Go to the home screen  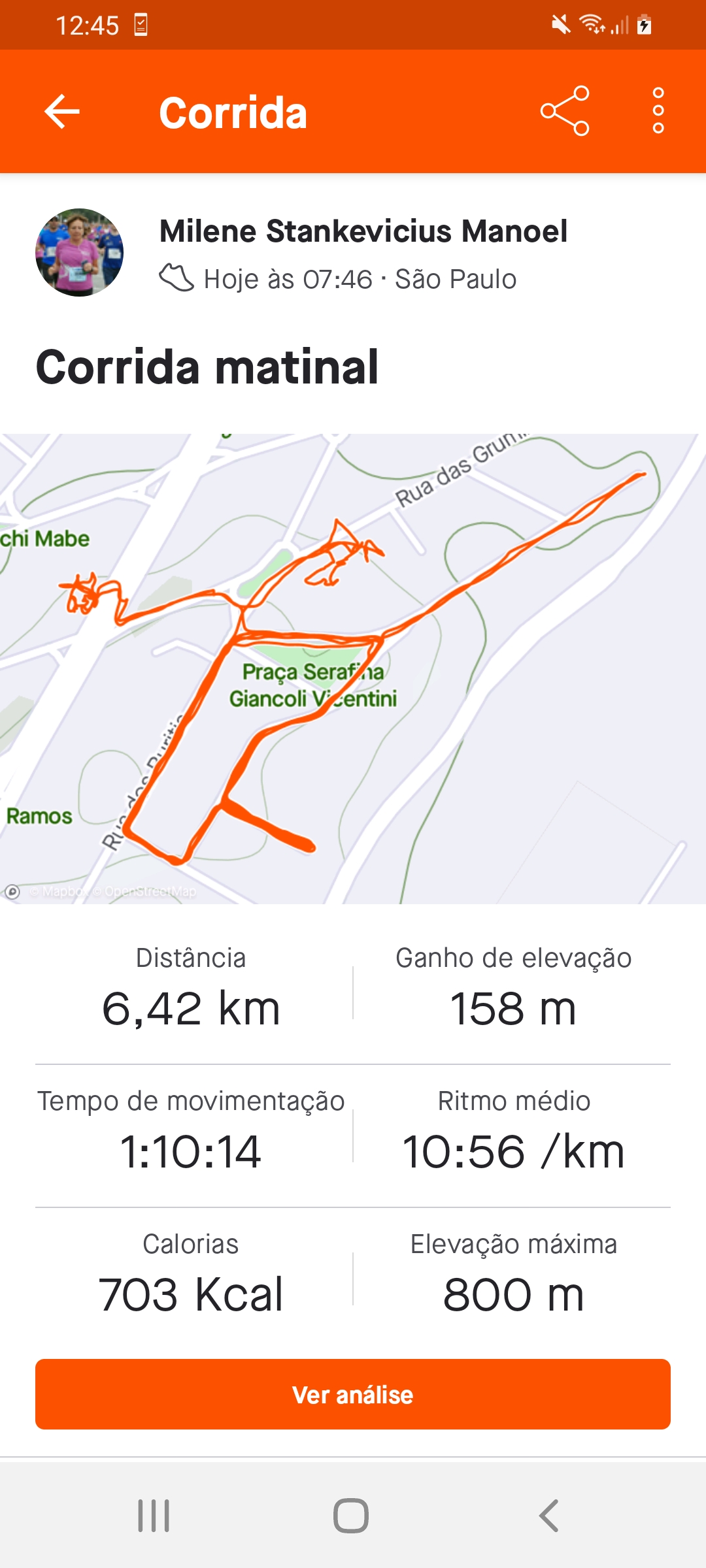click(x=351, y=1516)
